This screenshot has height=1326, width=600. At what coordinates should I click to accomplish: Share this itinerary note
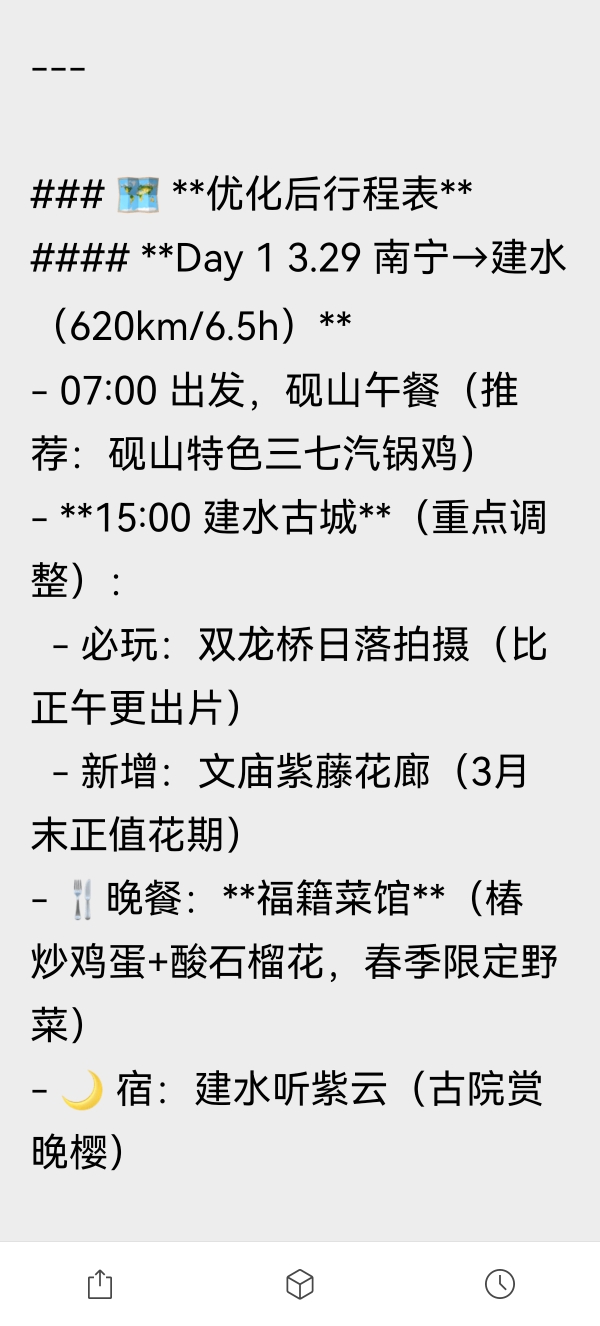coord(100,1284)
